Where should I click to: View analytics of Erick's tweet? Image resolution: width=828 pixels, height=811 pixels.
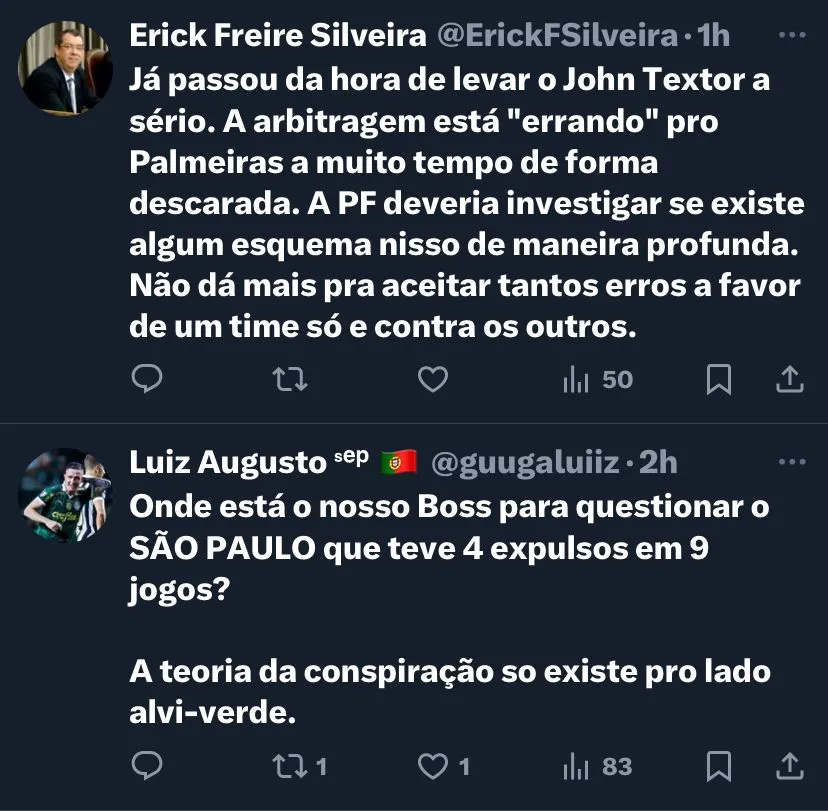click(x=598, y=379)
